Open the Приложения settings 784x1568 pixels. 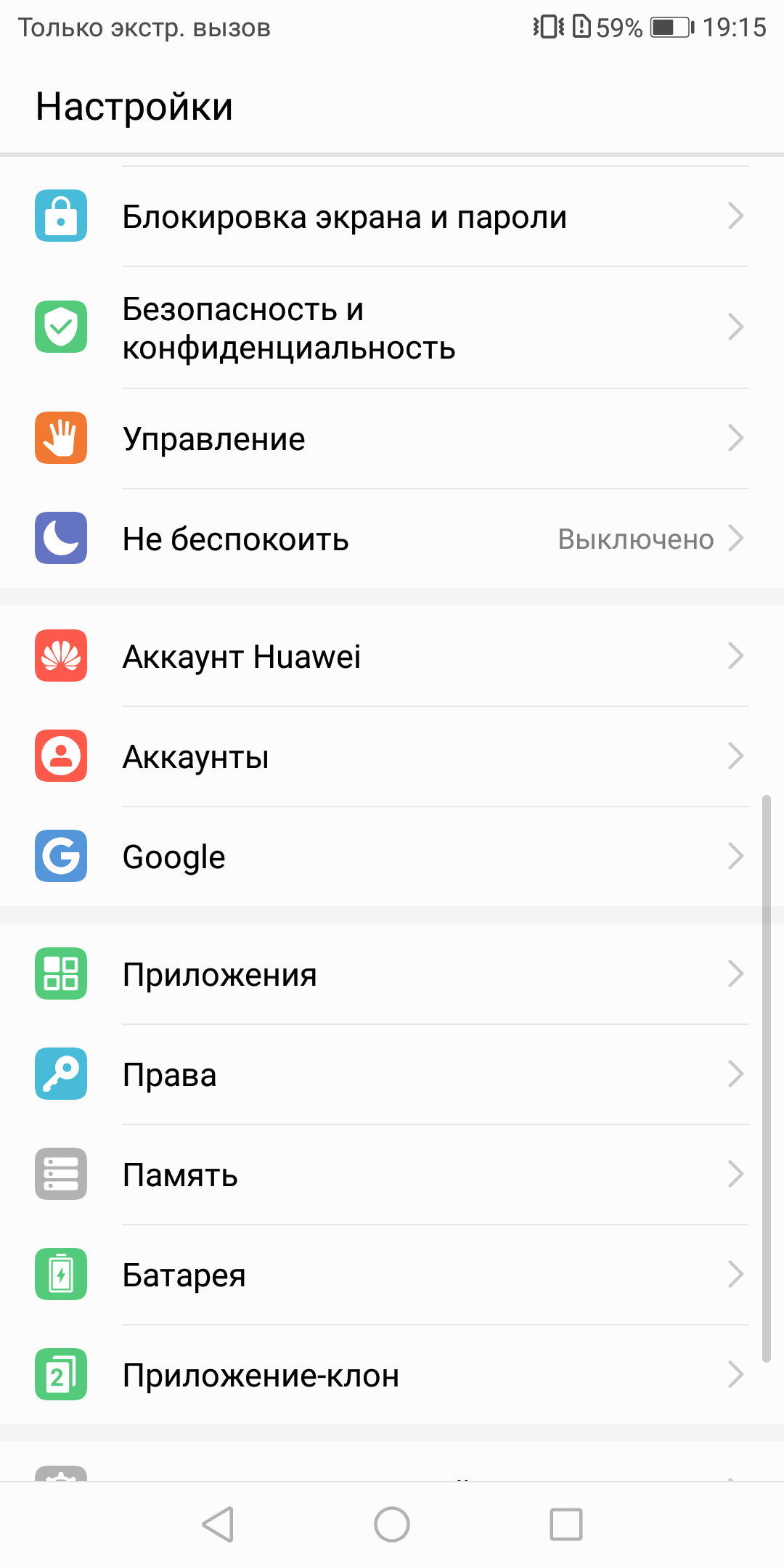click(x=392, y=974)
